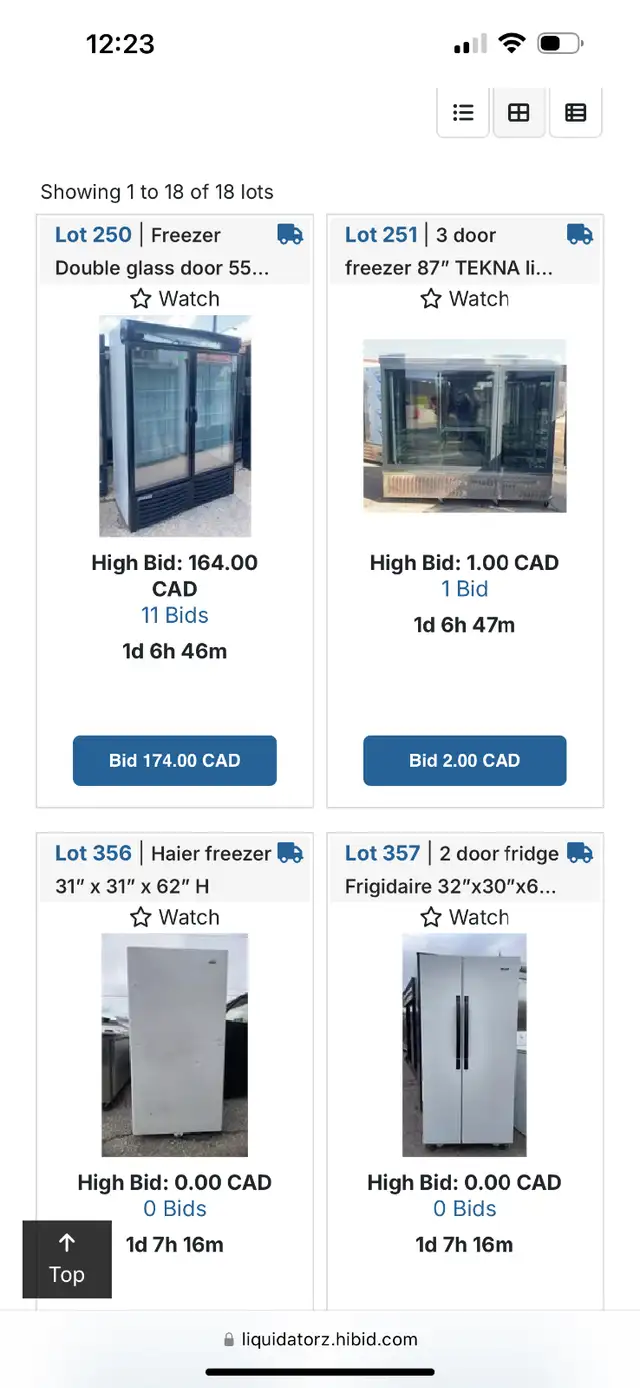View the 1 Bid on Lot 251
The image size is (640, 1388).
465,589
